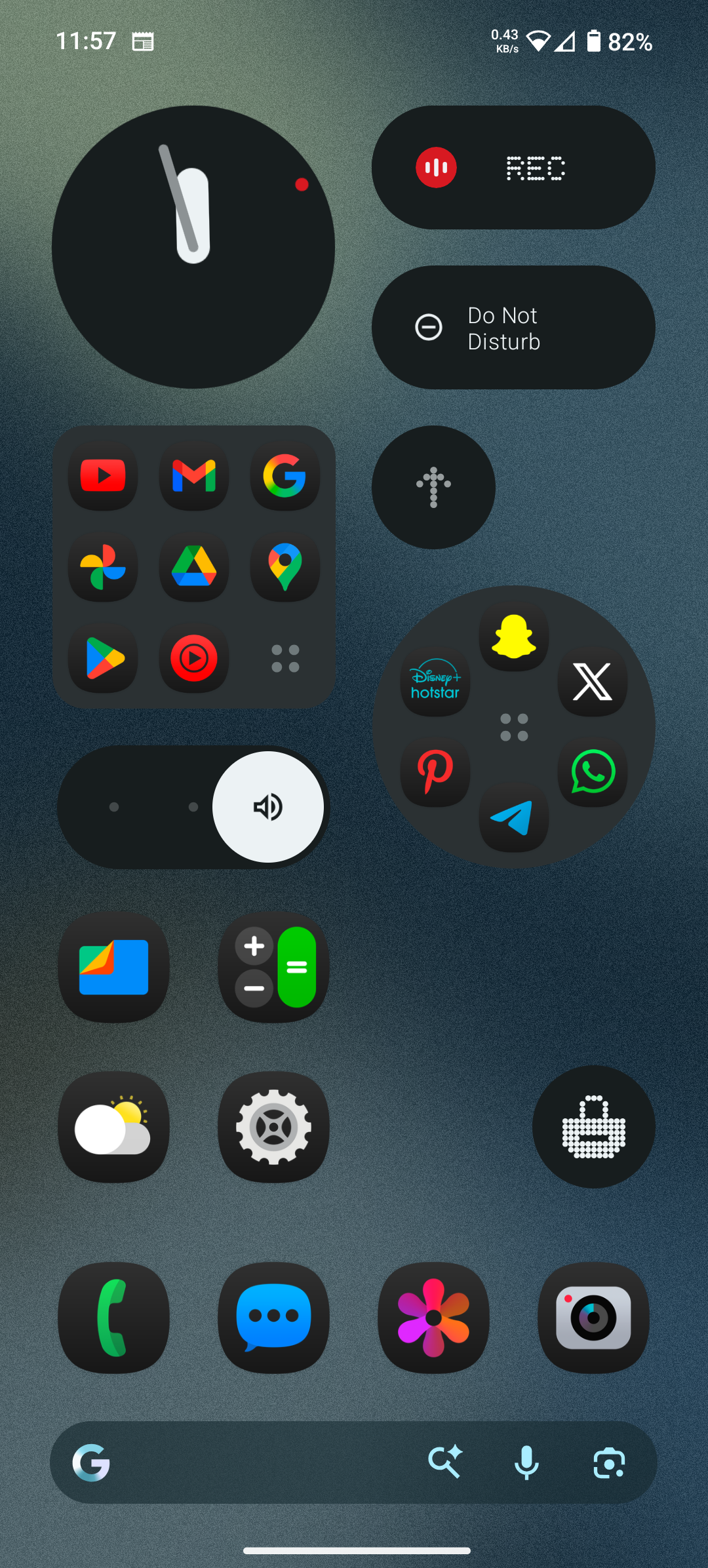This screenshot has width=708, height=1568.
Task: Launch Google Maps
Action: (285, 567)
